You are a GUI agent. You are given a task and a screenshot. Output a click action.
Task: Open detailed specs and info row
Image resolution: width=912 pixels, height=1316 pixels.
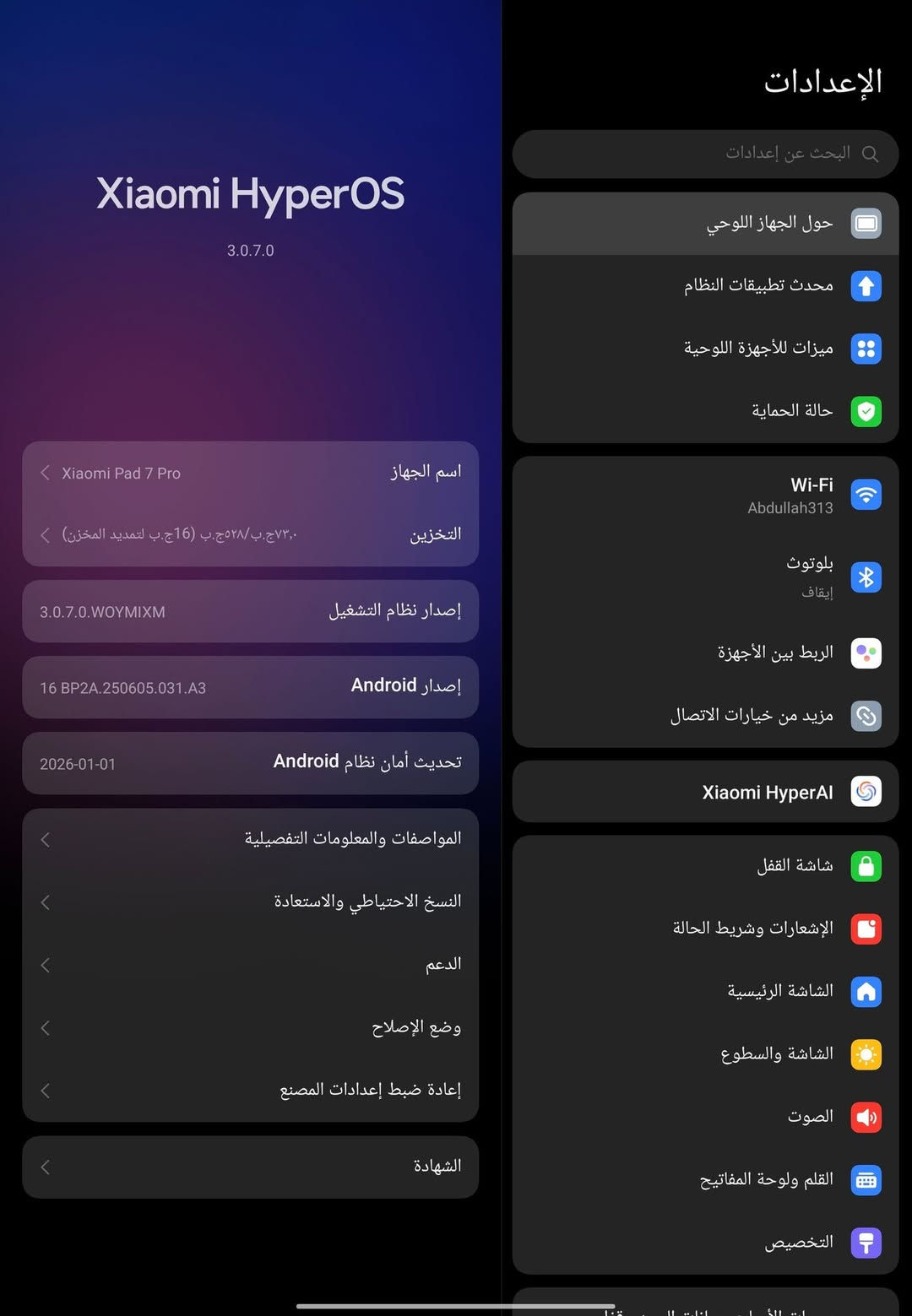[250, 839]
